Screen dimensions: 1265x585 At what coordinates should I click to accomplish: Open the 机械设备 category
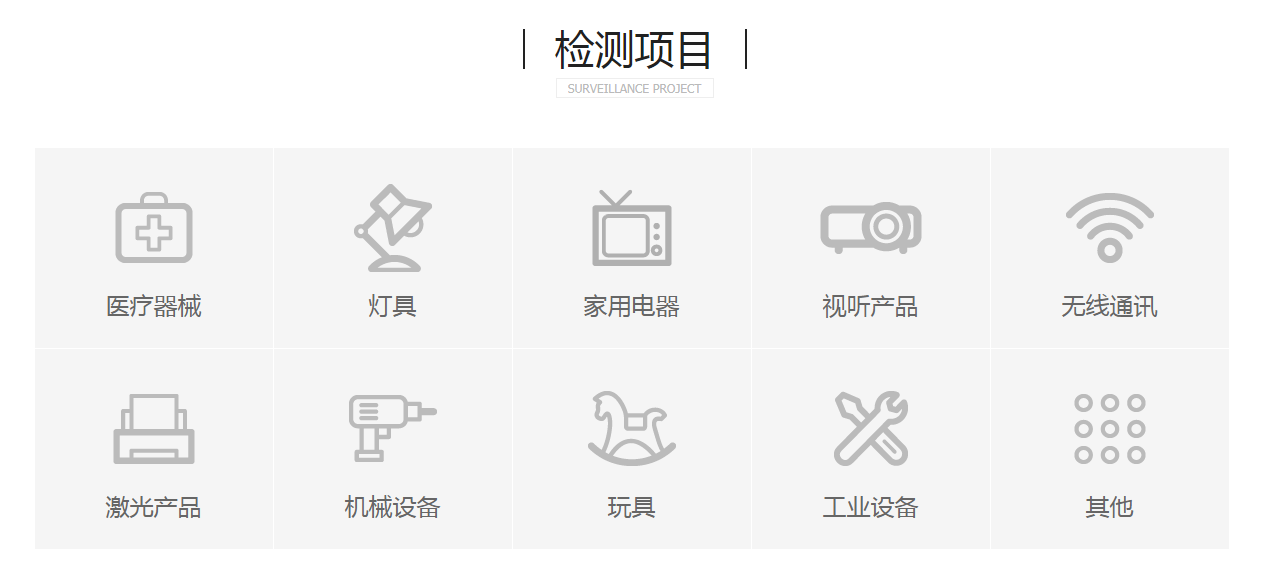click(x=392, y=449)
